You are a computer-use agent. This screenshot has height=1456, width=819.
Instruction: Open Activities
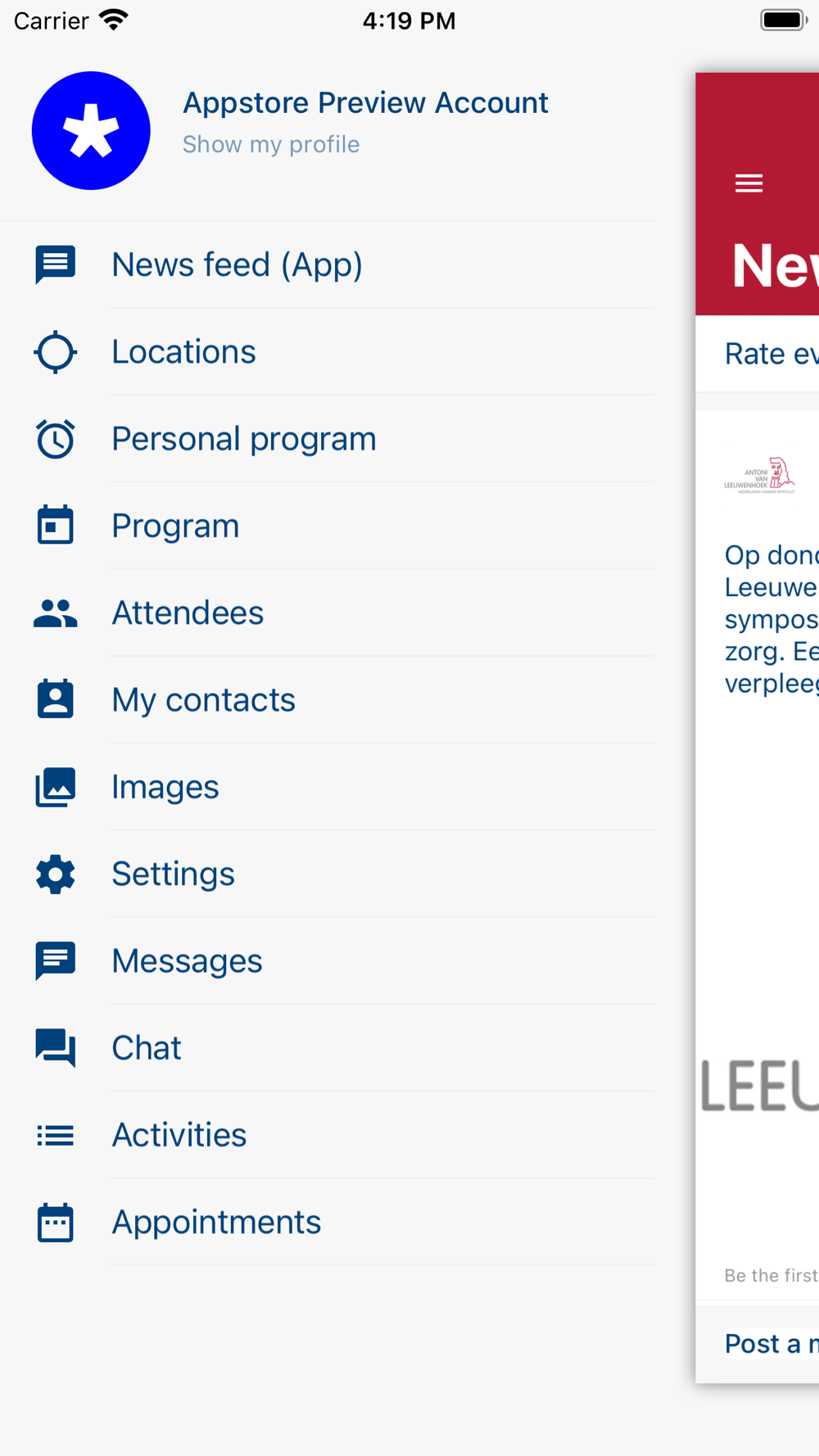[x=328, y=1135]
